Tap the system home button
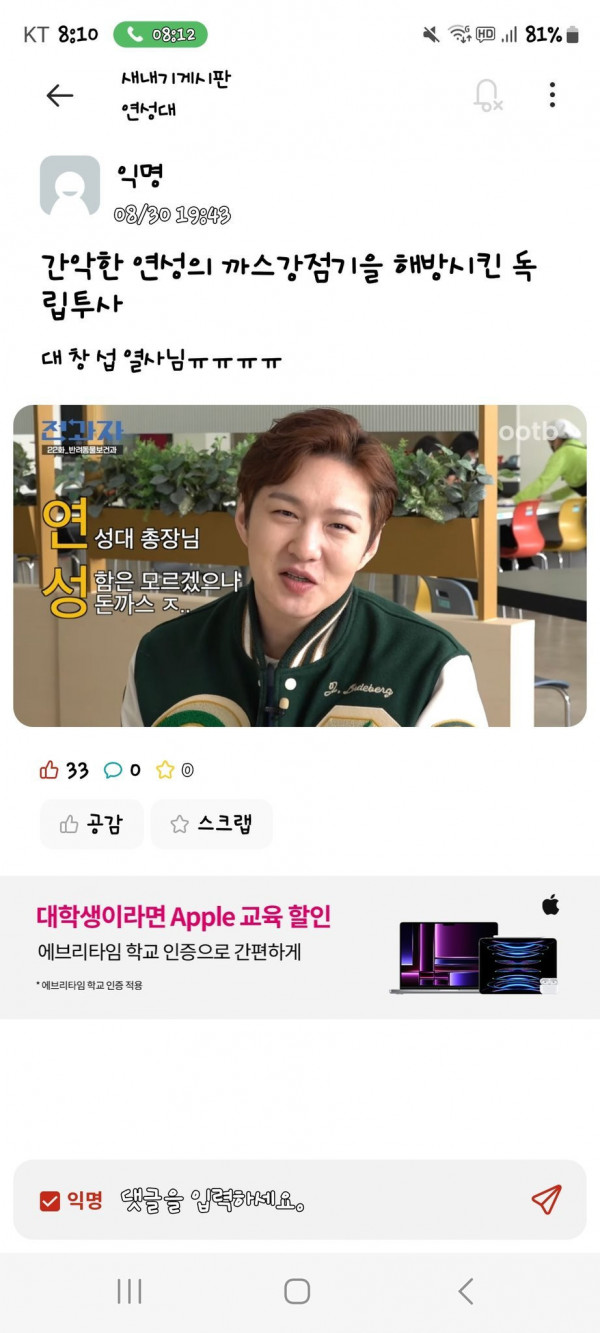Screen dimensions: 600x1333 click(x=297, y=1291)
